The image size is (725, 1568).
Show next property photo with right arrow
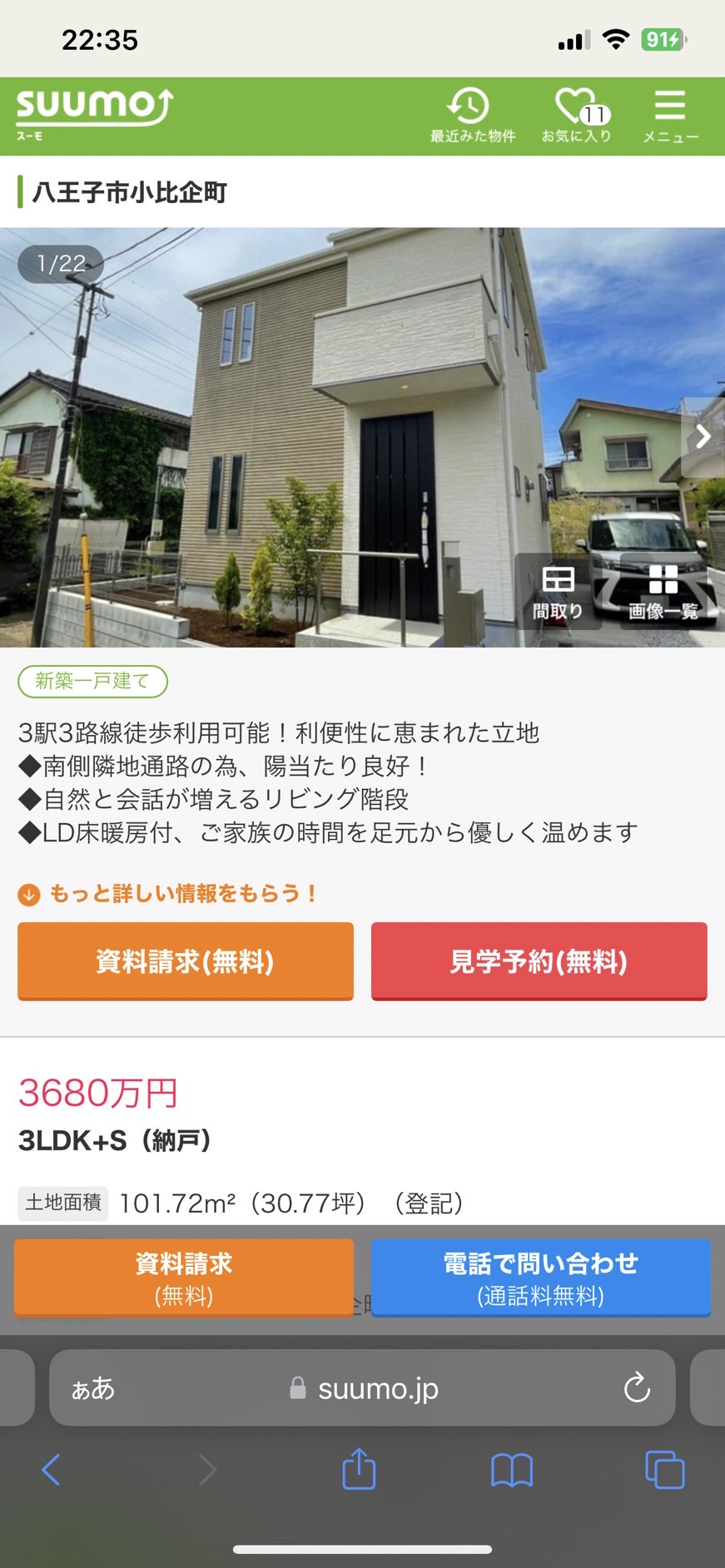click(x=703, y=436)
